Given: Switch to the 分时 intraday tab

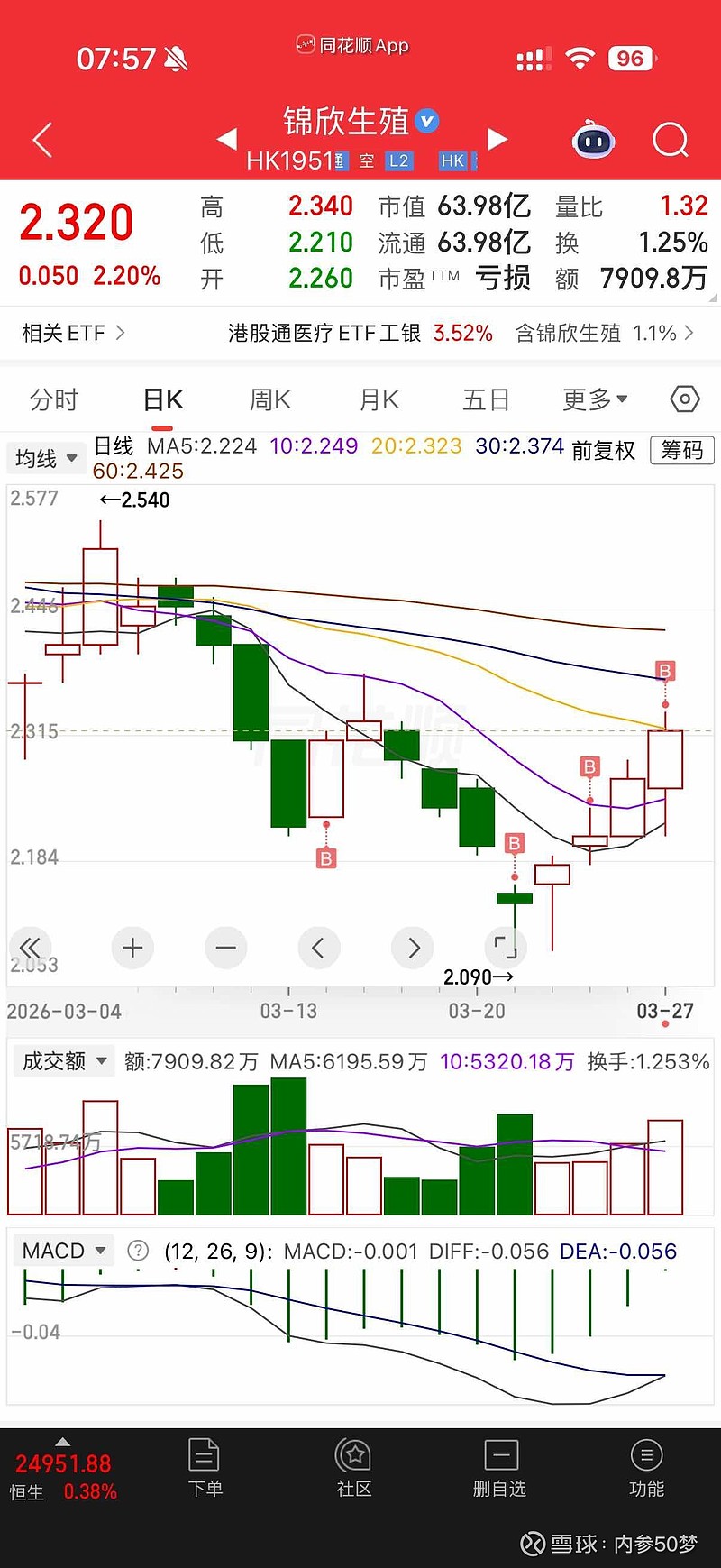Looking at the screenshot, I should tap(54, 399).
